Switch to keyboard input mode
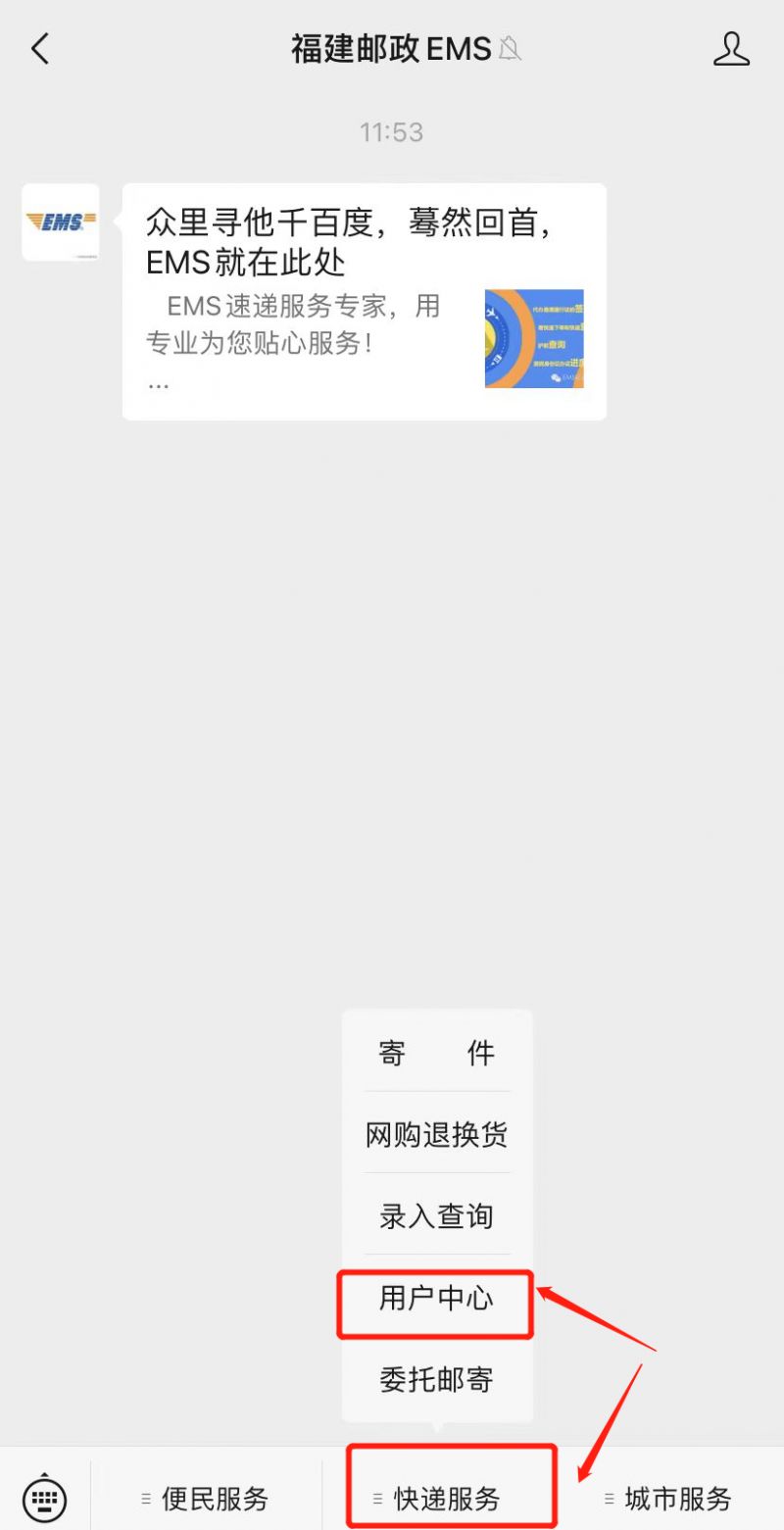Viewport: 784px width, 1530px height. 44,1498
